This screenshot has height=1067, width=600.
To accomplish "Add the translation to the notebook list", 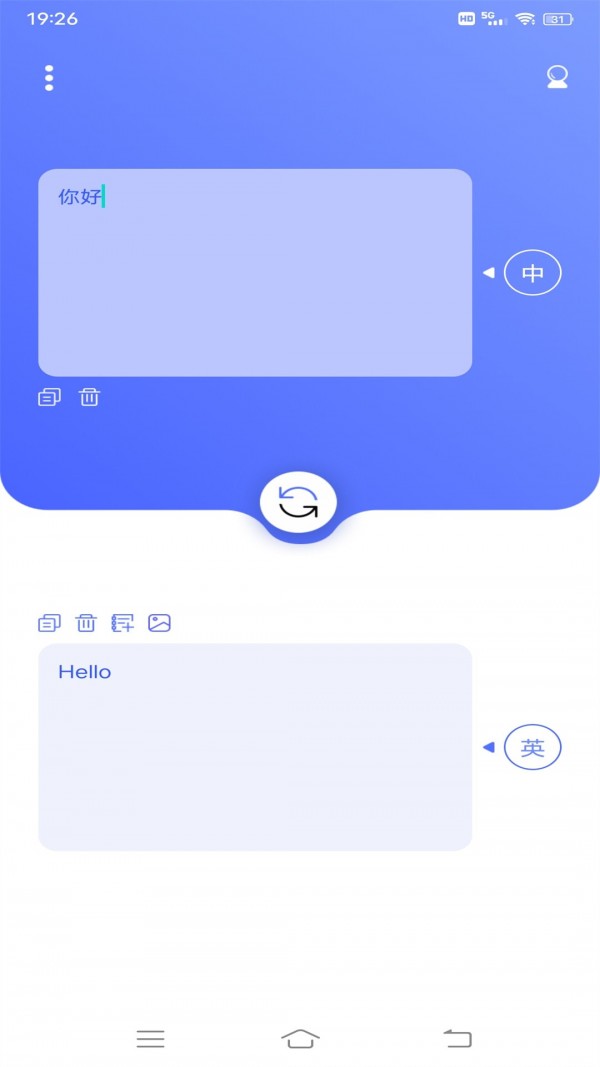I will pyautogui.click(x=122, y=623).
